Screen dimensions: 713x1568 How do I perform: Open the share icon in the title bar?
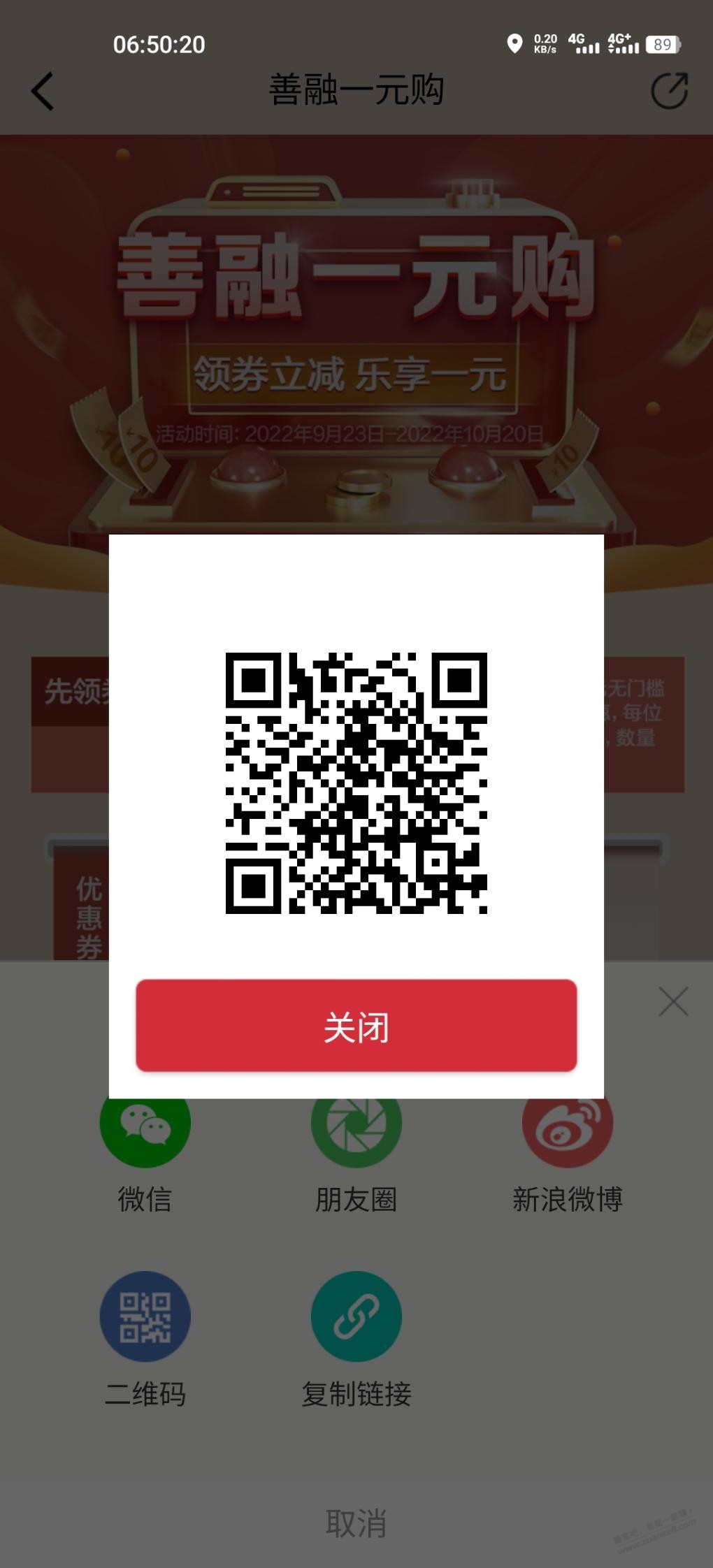pyautogui.click(x=669, y=91)
